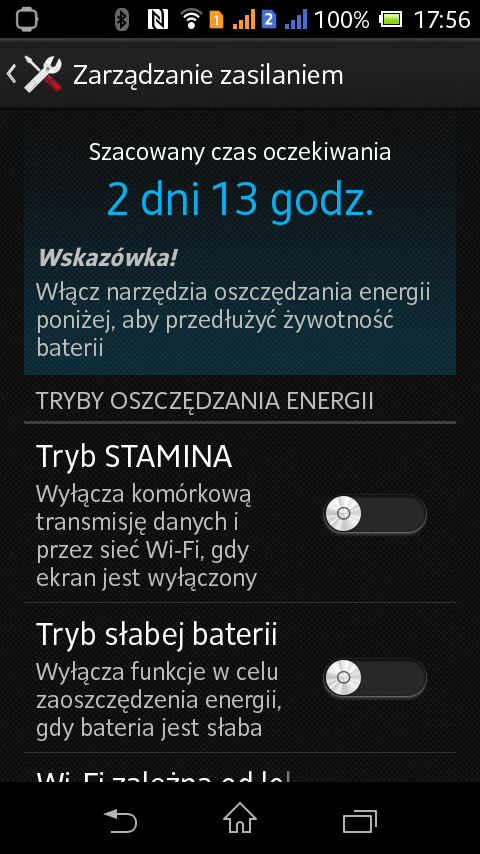
Task: Enable the Tryb STAMINA switch
Action: (375, 514)
